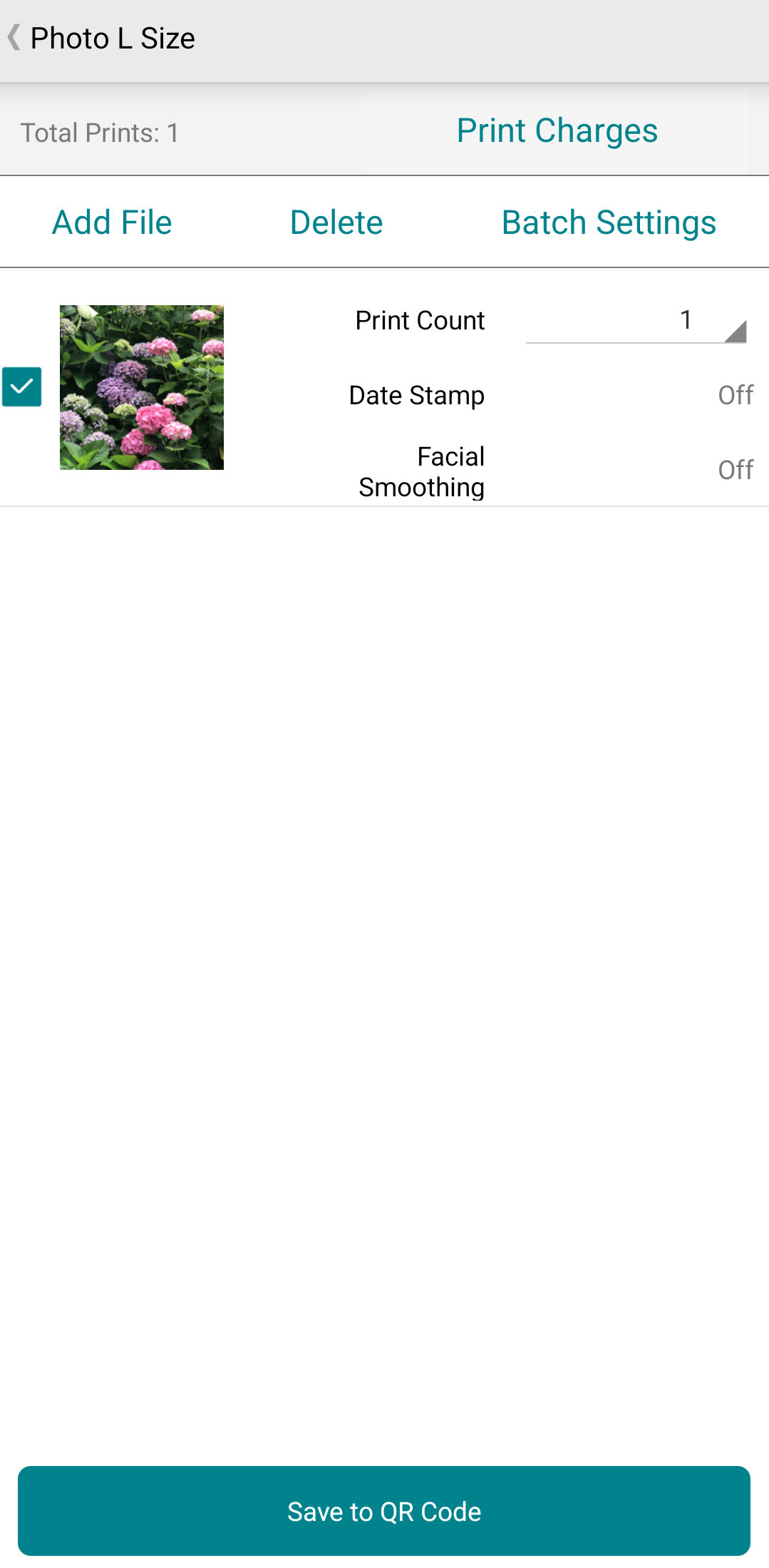
Task: Expand the Print Count dropdown
Action: (636, 322)
